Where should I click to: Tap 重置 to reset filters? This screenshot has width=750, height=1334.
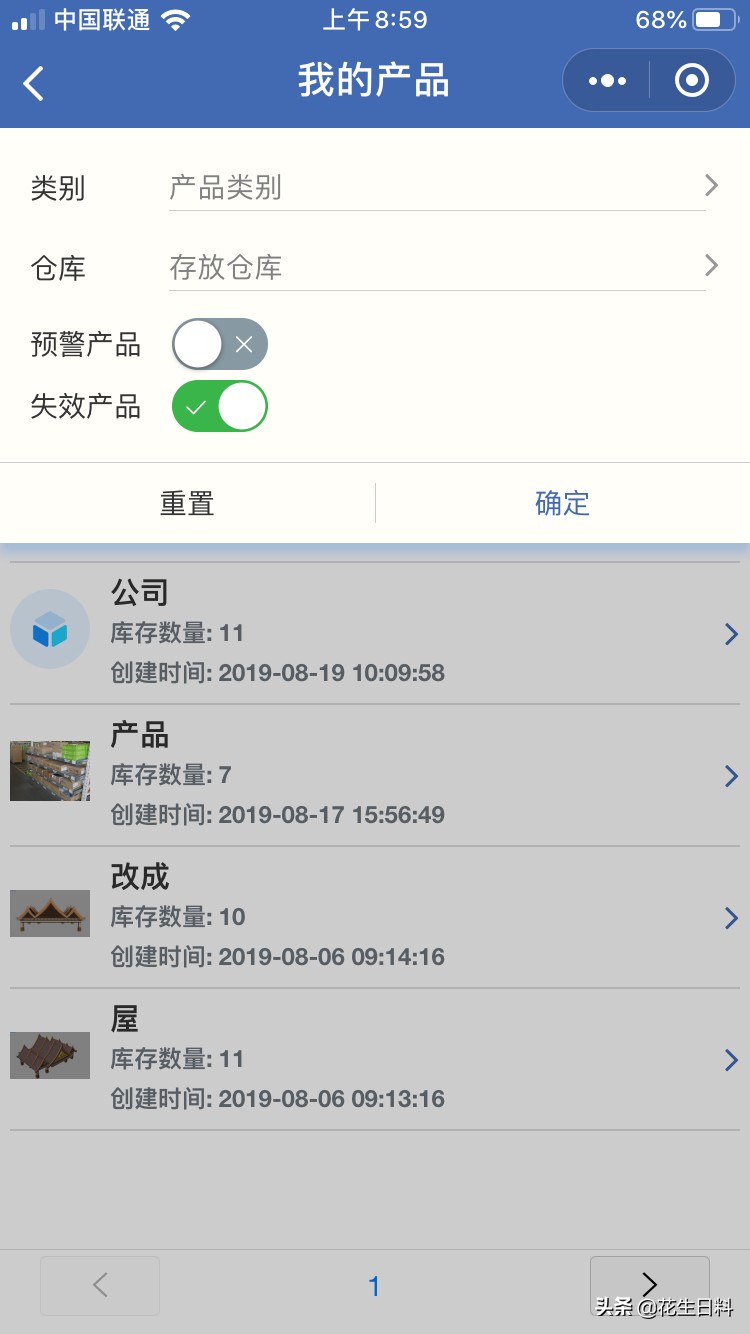point(187,503)
